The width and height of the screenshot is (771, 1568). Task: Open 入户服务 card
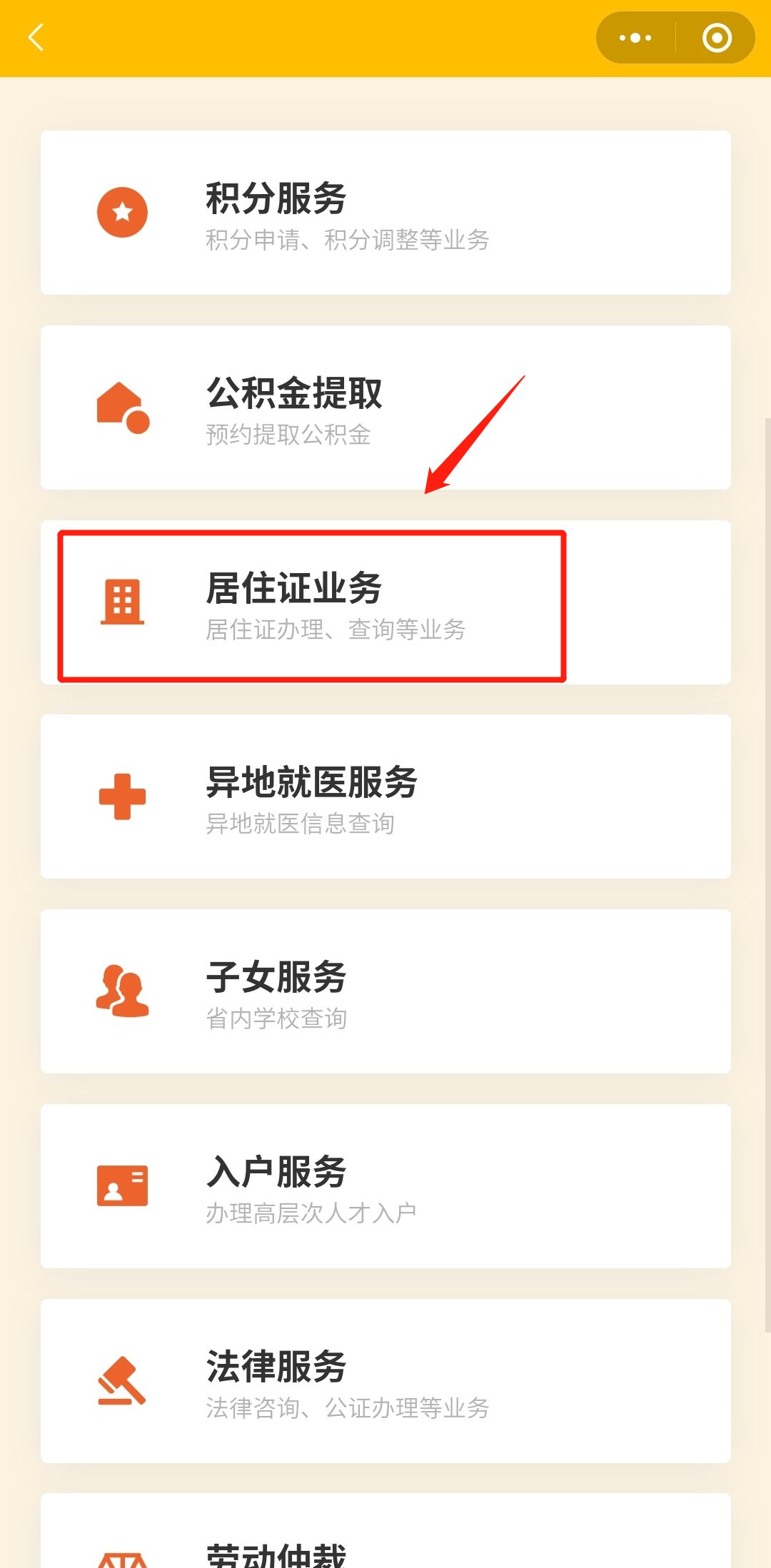tap(385, 1186)
